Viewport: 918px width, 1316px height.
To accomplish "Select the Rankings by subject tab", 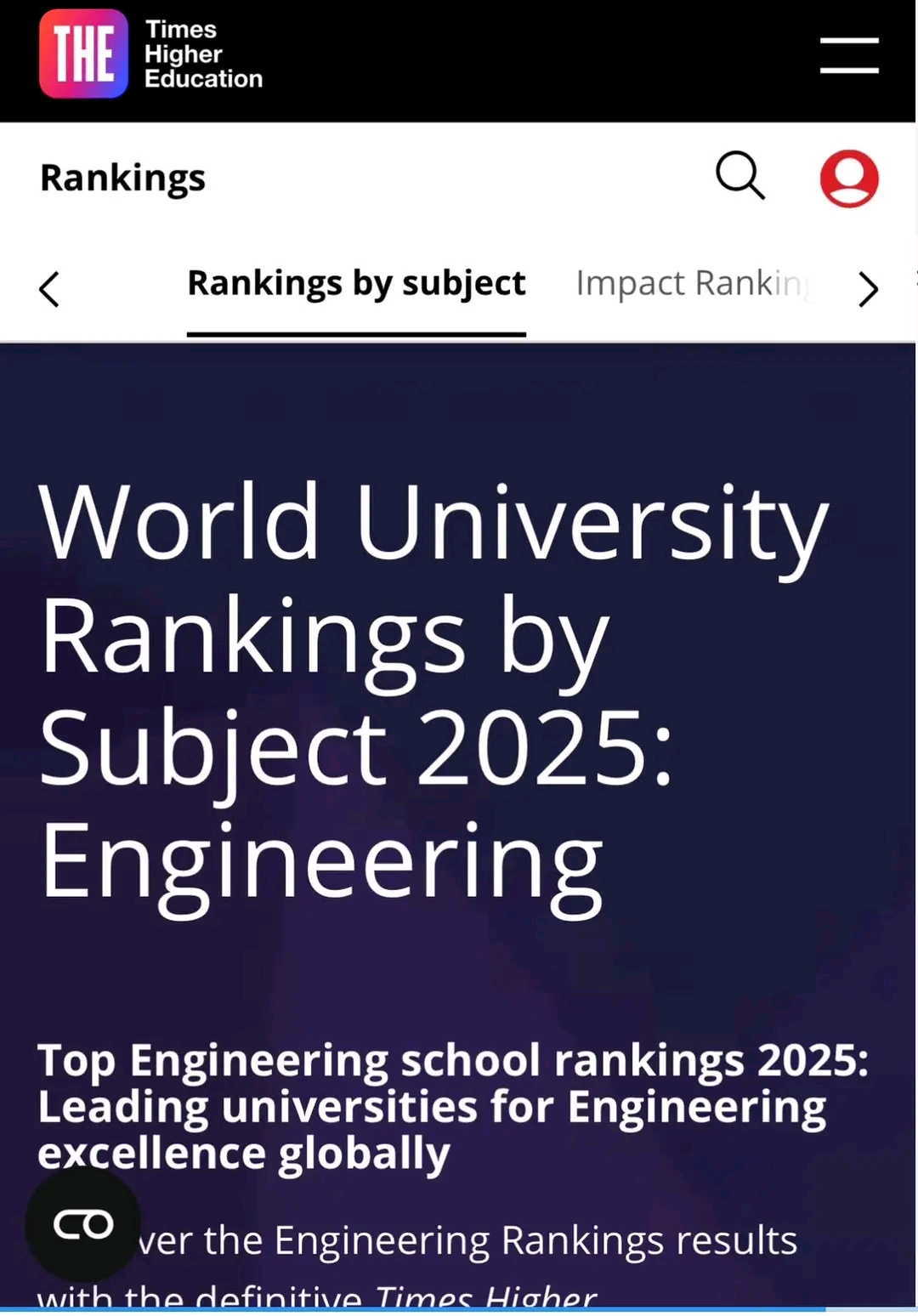I will tap(356, 284).
